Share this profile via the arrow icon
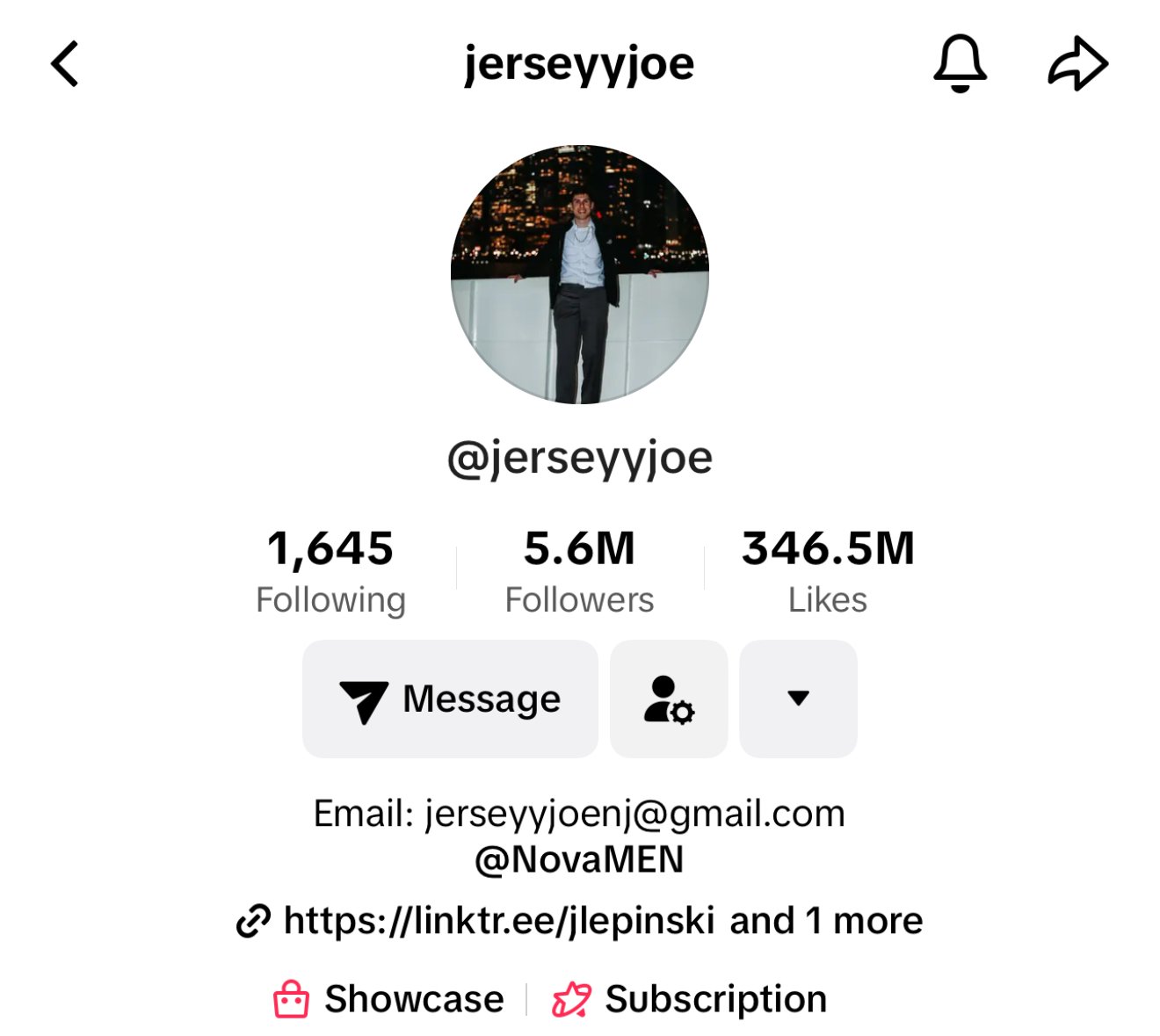 (x=1077, y=63)
